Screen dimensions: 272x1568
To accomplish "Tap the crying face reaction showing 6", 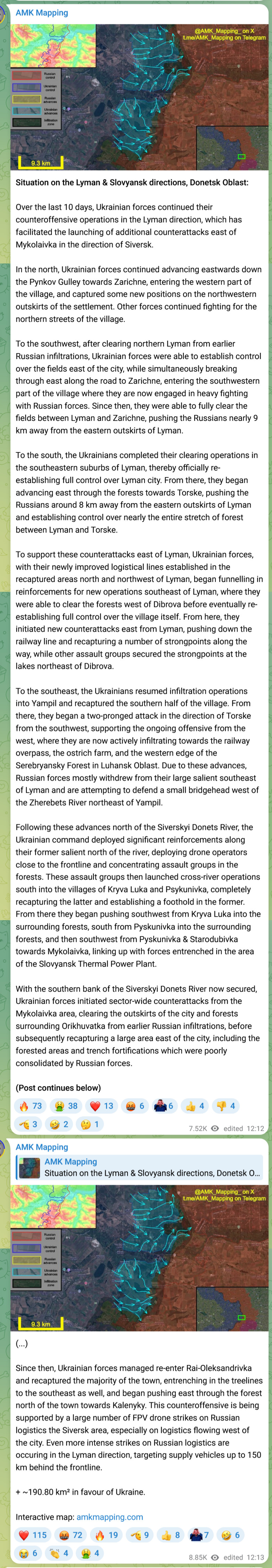I will 28,1553.
